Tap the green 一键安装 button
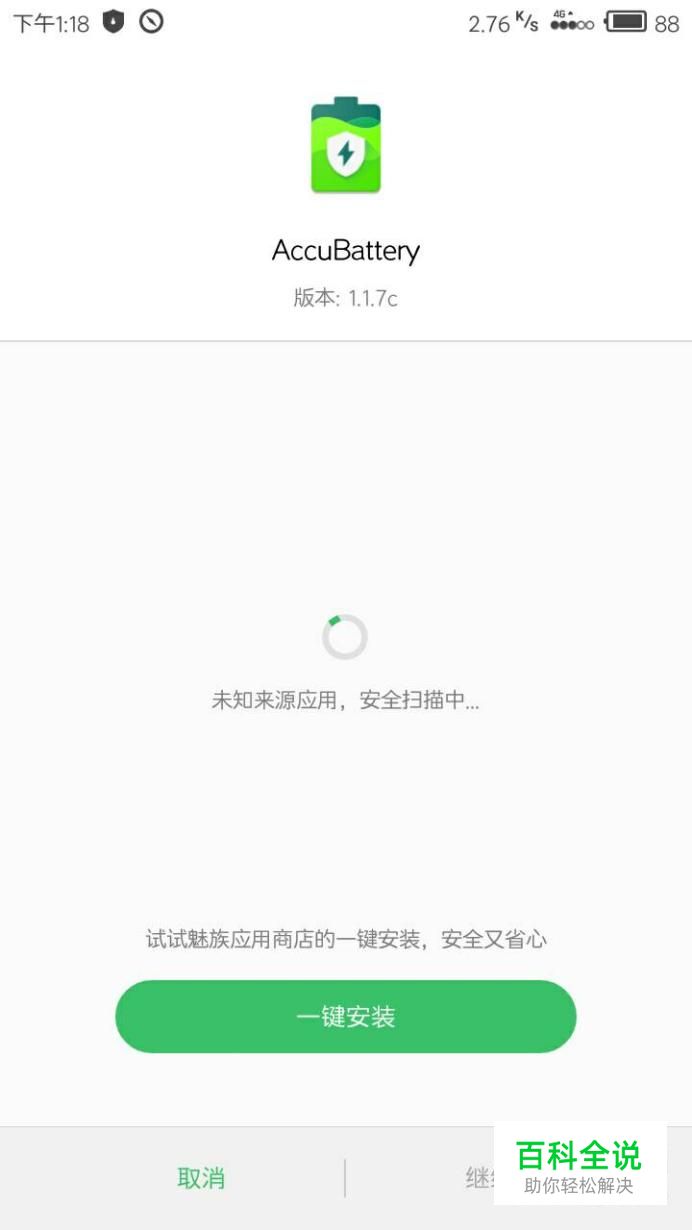The height and width of the screenshot is (1230, 692). 345,1016
